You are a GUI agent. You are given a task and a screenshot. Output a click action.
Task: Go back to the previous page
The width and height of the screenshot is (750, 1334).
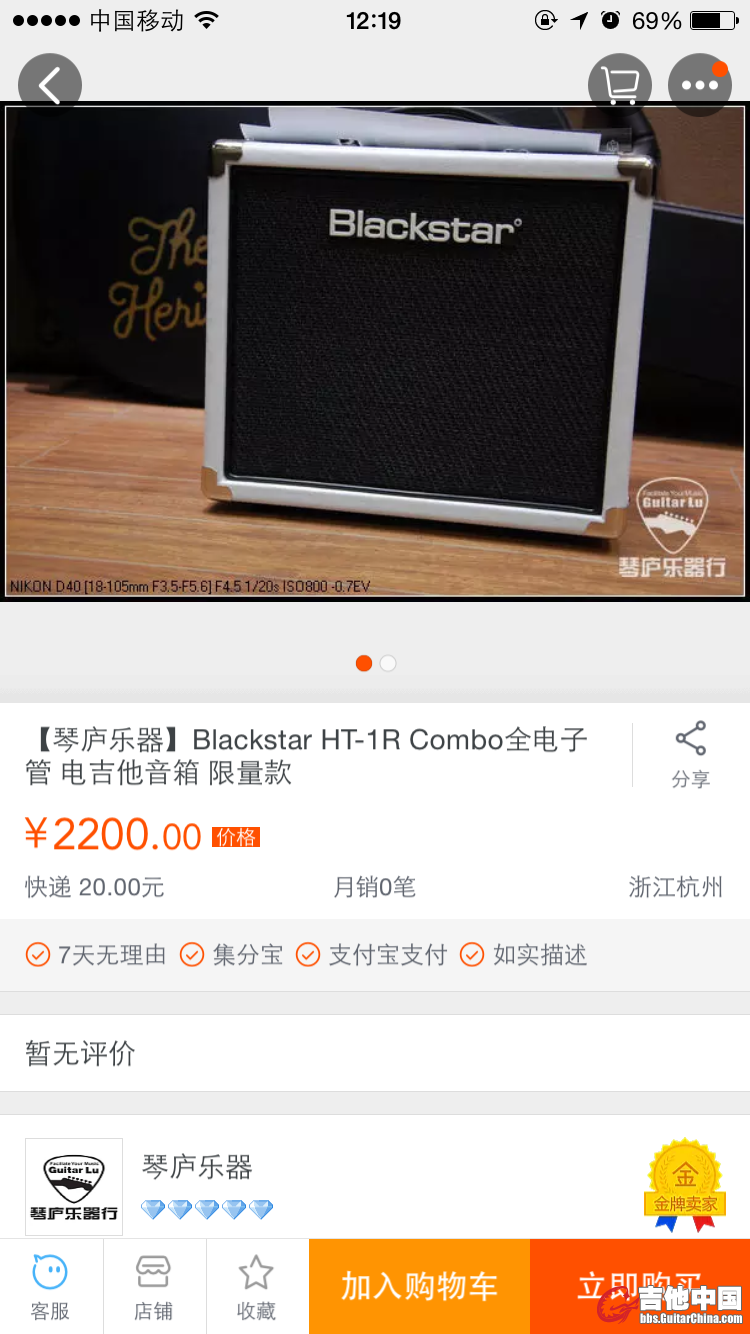click(49, 85)
